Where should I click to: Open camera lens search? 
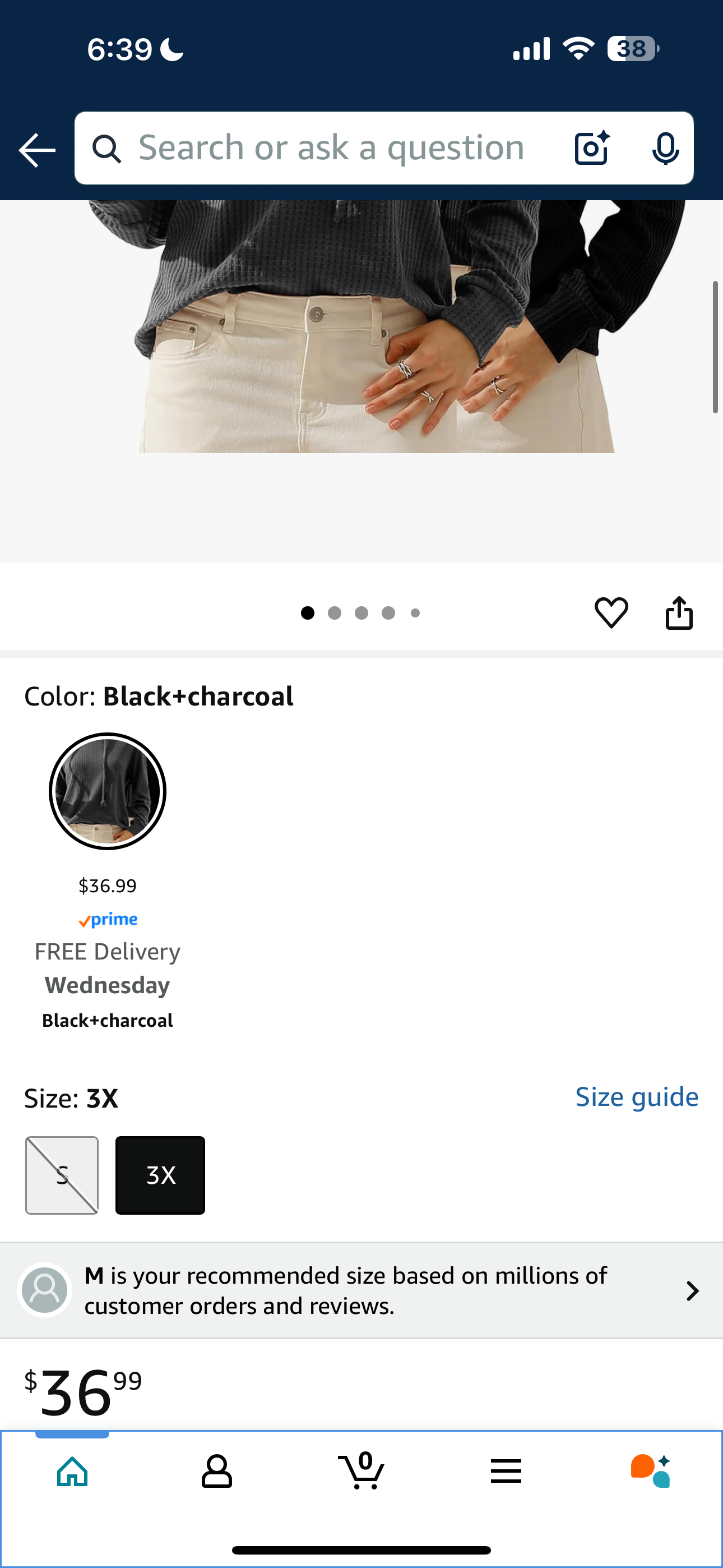pos(591,149)
